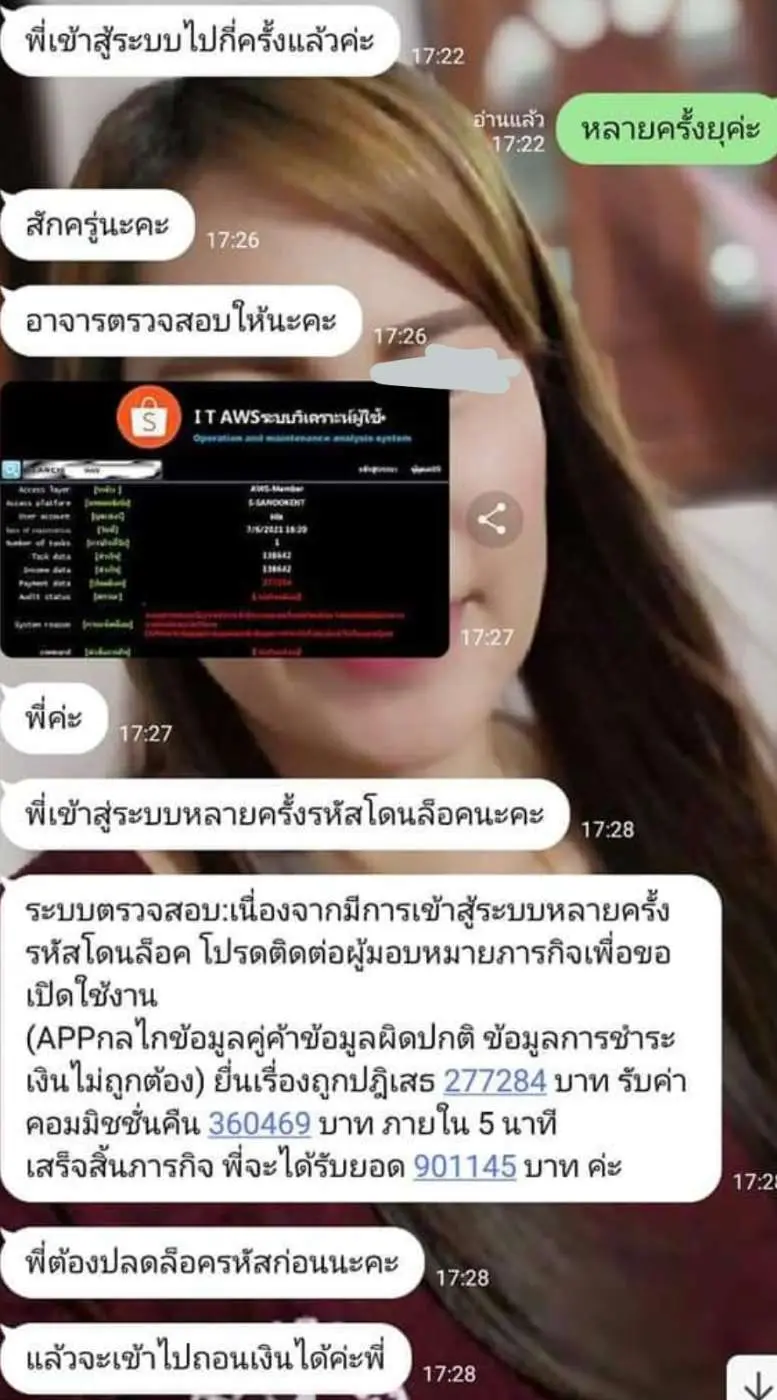Open the IT AWS system image in the chat
777x1400 pixels.
coord(224,518)
